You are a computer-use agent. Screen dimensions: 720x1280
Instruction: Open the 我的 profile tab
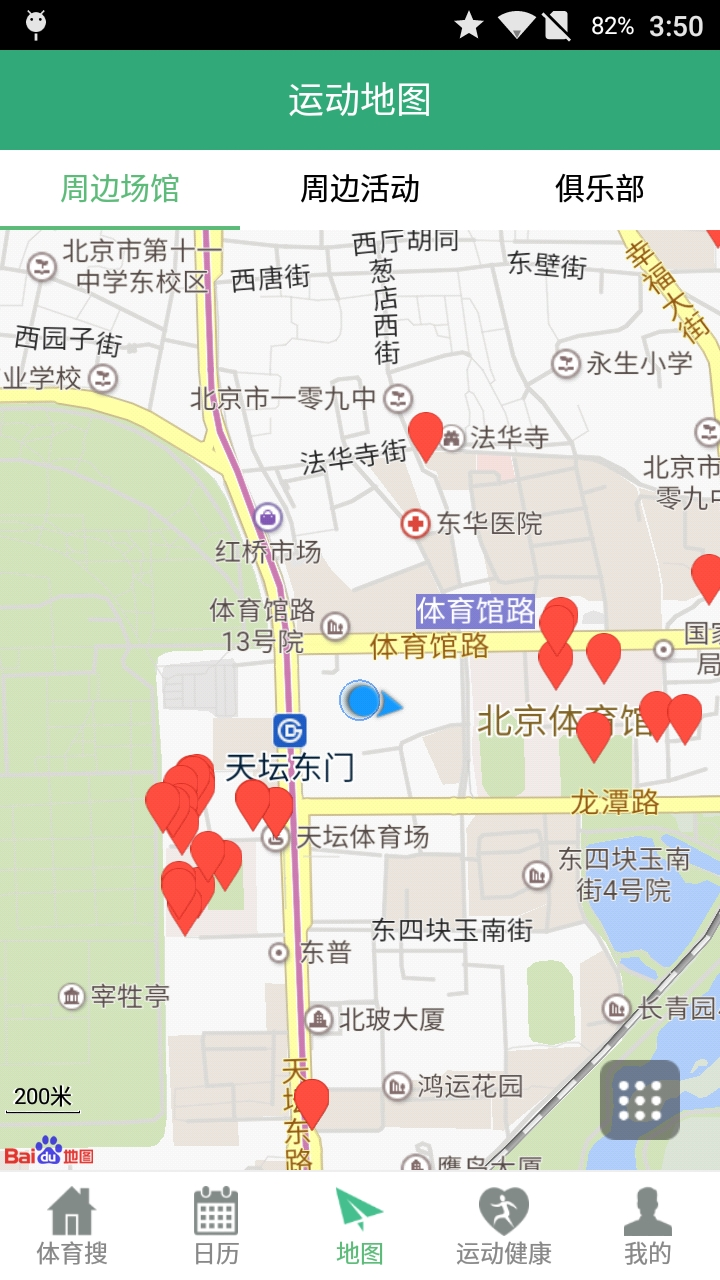pyautogui.click(x=648, y=1226)
